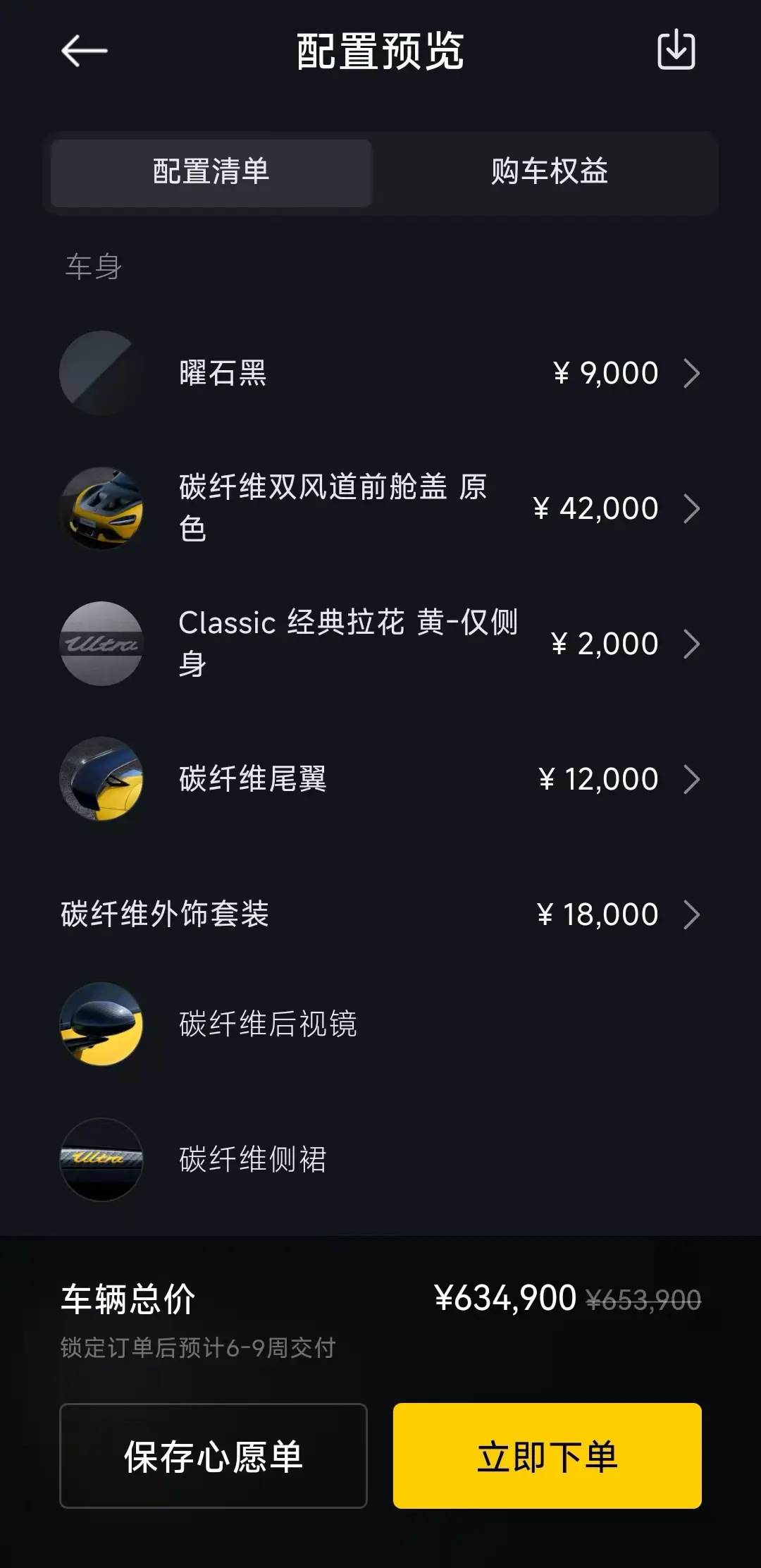Select the 配置清单 tab
761x1568 pixels.
click(211, 172)
